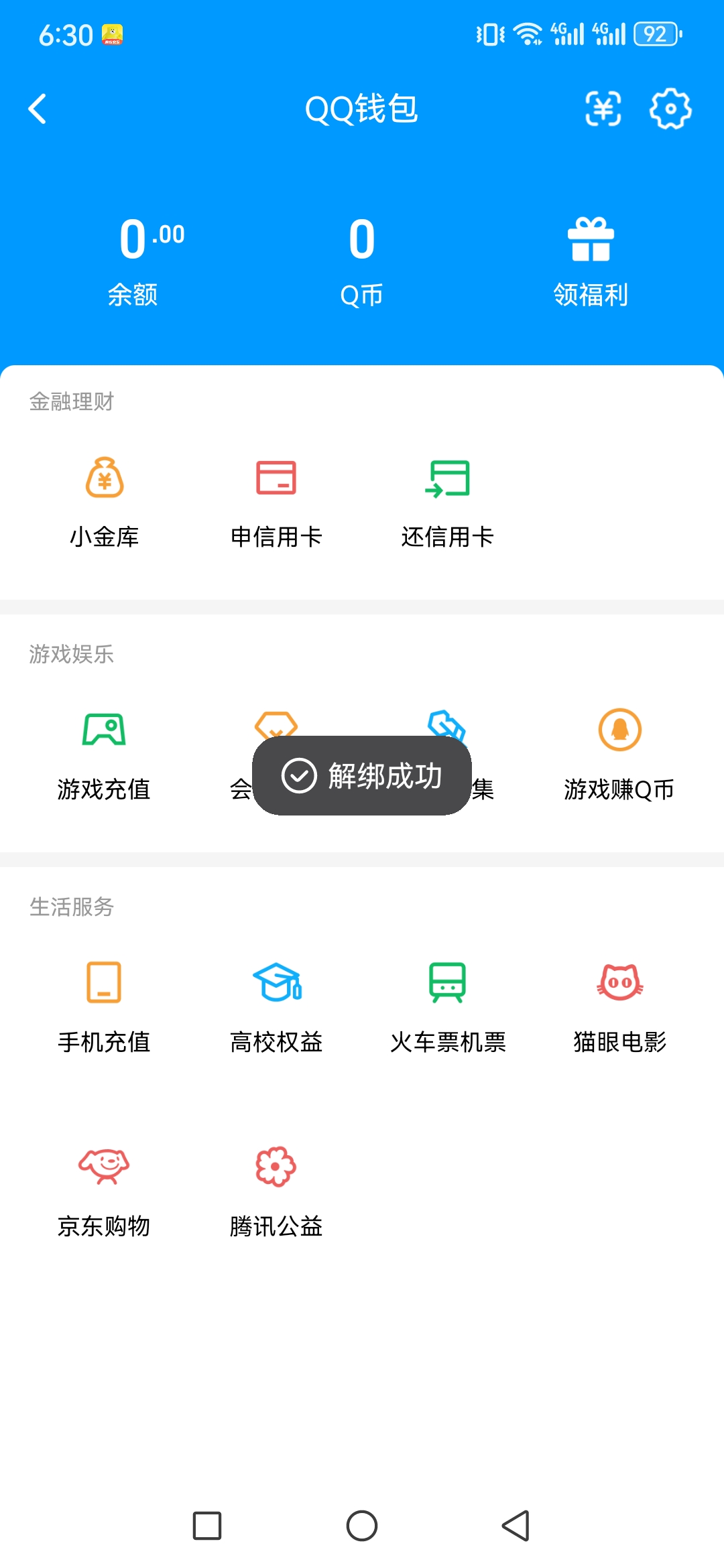This screenshot has width=724, height=1568.
Task: Go back with the arrow
Action: click(x=38, y=109)
